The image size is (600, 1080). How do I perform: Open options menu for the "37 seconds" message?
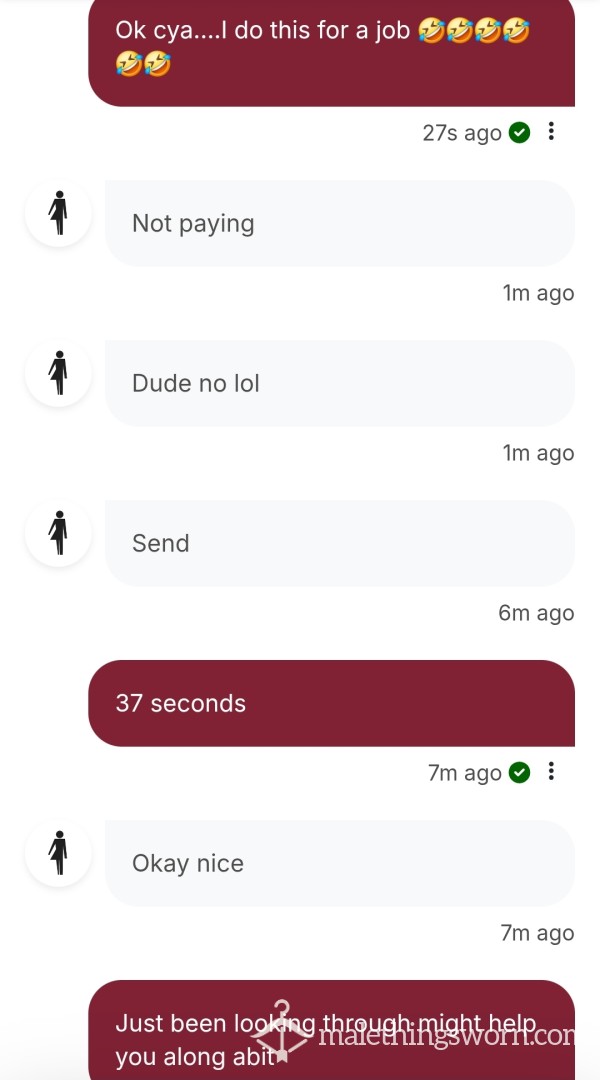(x=551, y=771)
